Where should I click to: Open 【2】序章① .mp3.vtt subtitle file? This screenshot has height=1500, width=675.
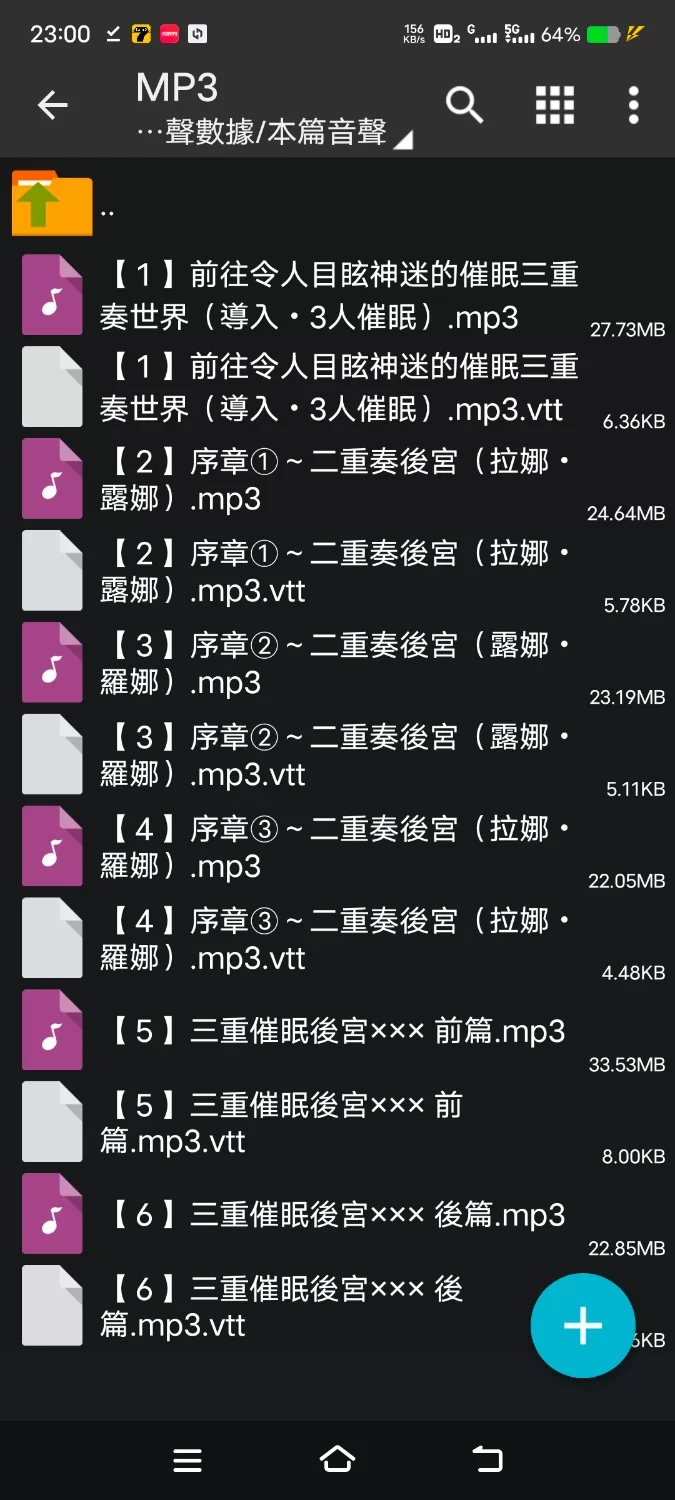338,571
